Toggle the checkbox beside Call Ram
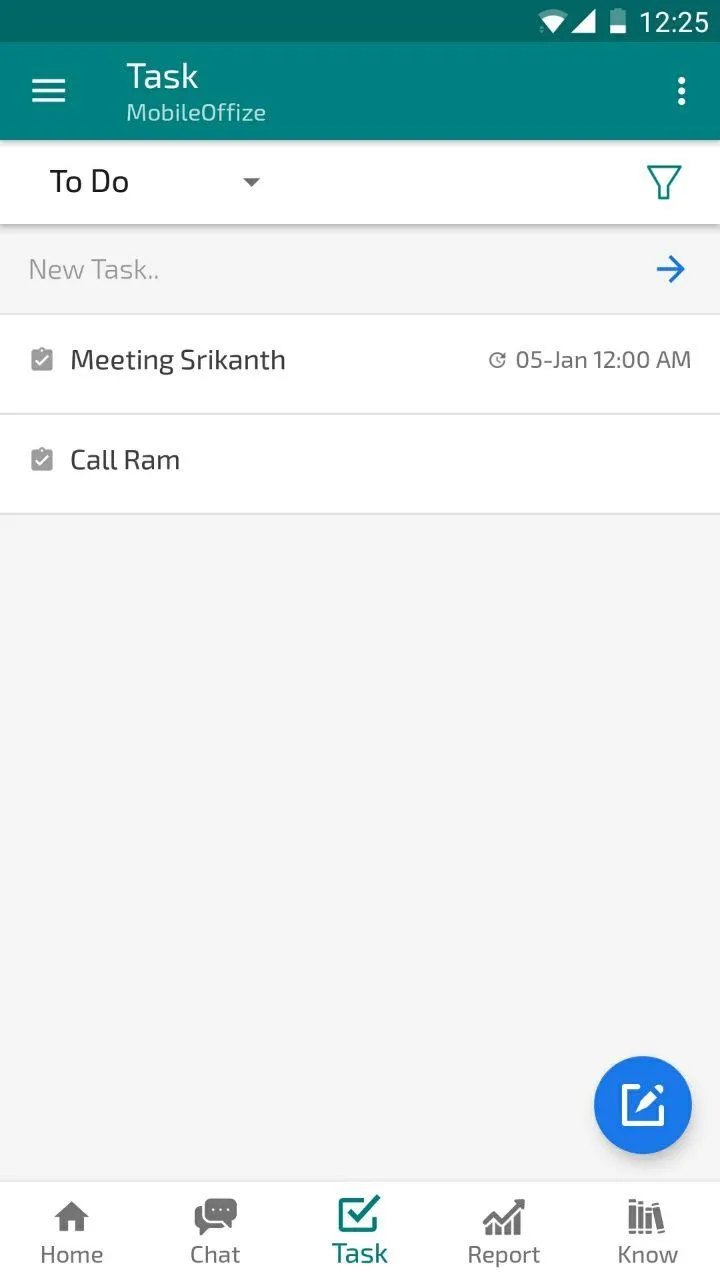The width and height of the screenshot is (720, 1280). 41,459
